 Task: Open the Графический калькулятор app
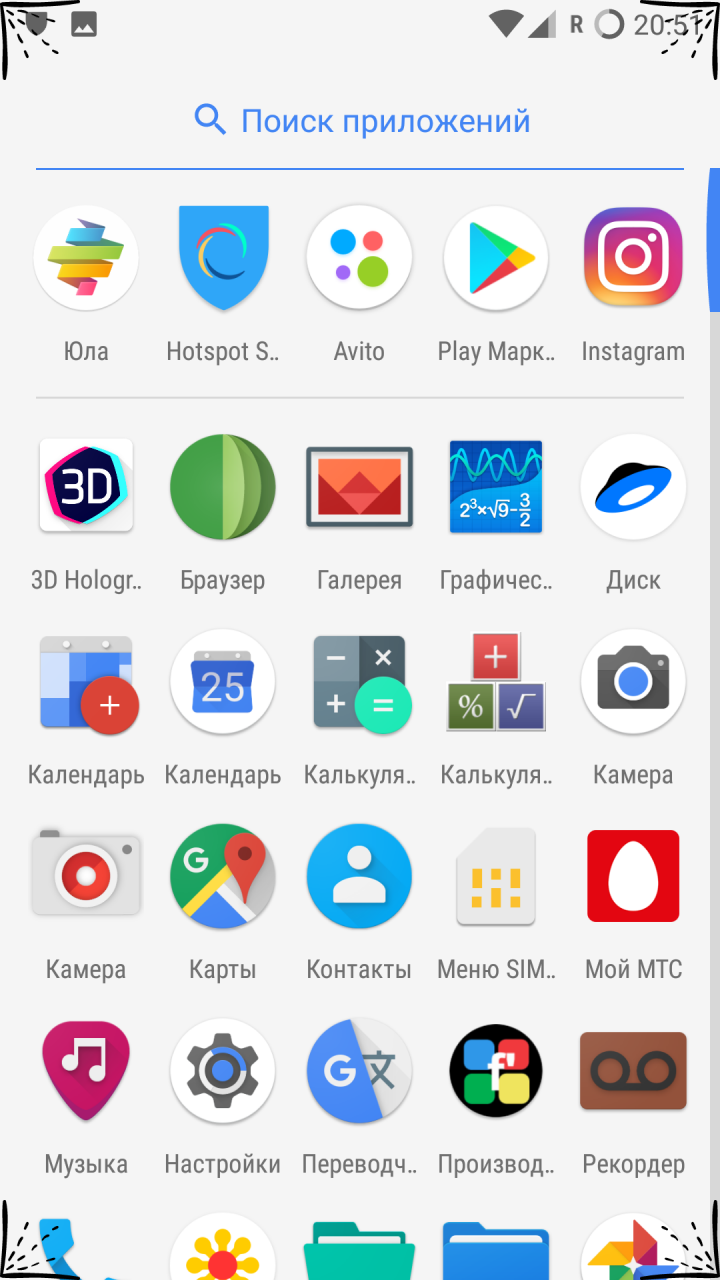pos(496,486)
